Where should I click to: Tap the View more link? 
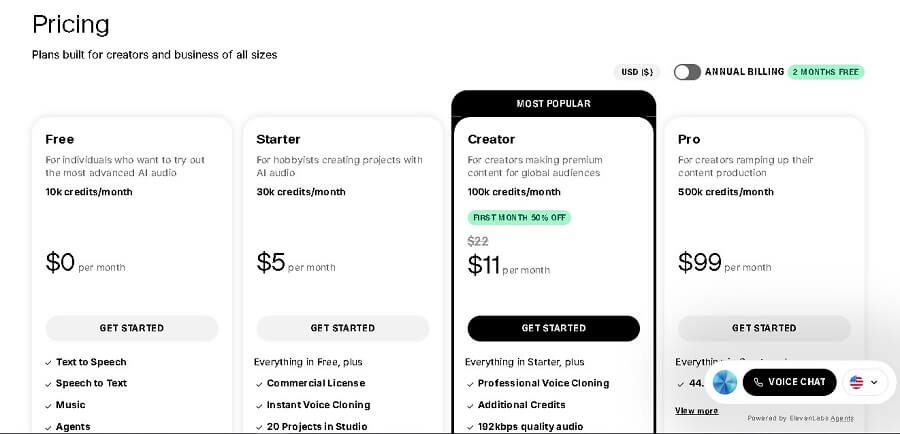tap(696, 411)
